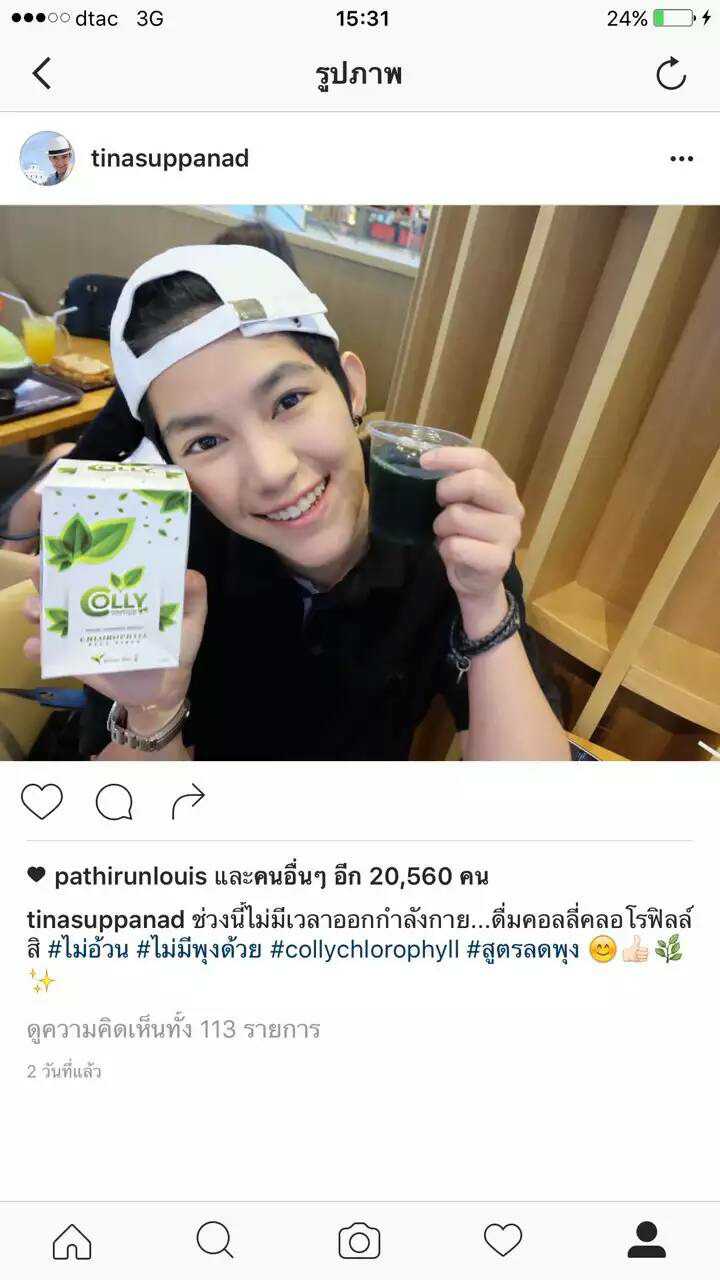This screenshot has width=720, height=1280.
Task: Comment on the post via the speech bubble icon
Action: pos(114,801)
